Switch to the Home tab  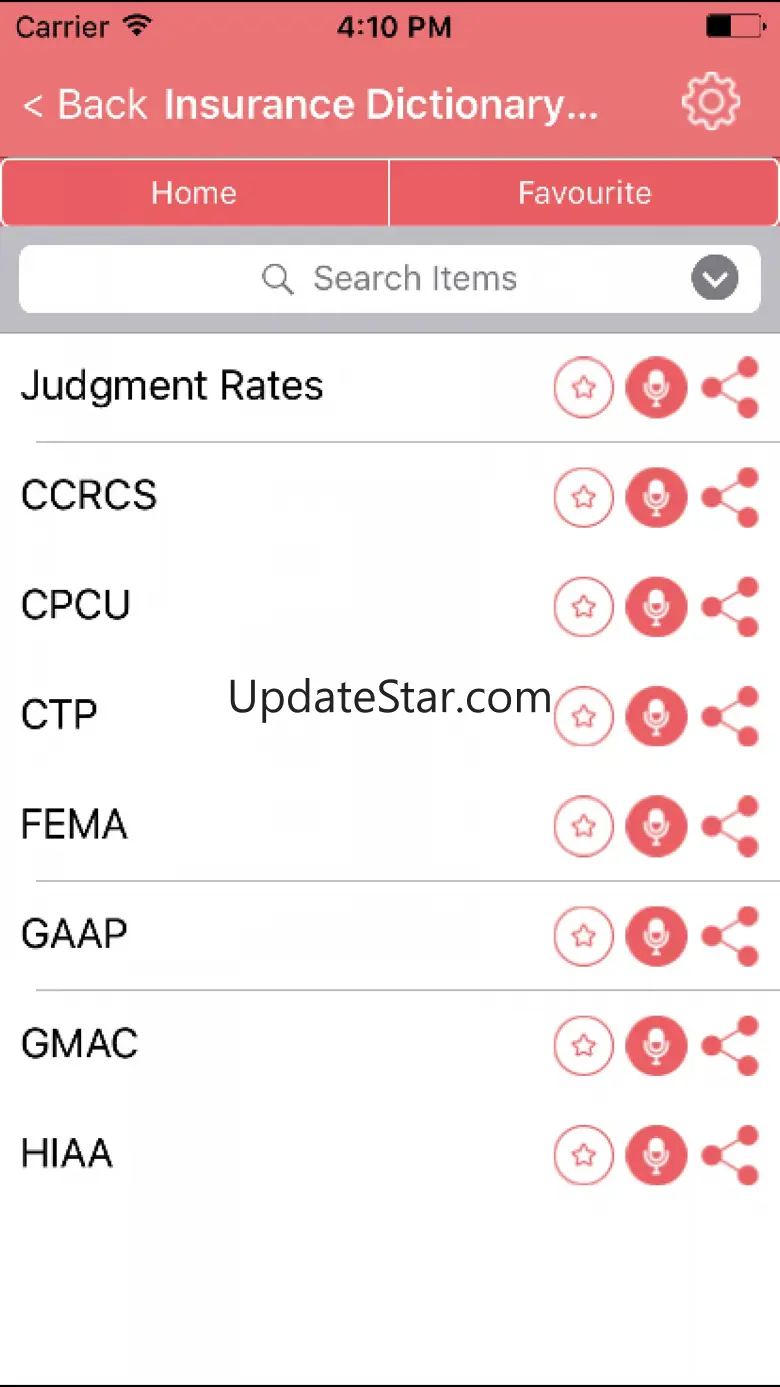click(x=194, y=193)
